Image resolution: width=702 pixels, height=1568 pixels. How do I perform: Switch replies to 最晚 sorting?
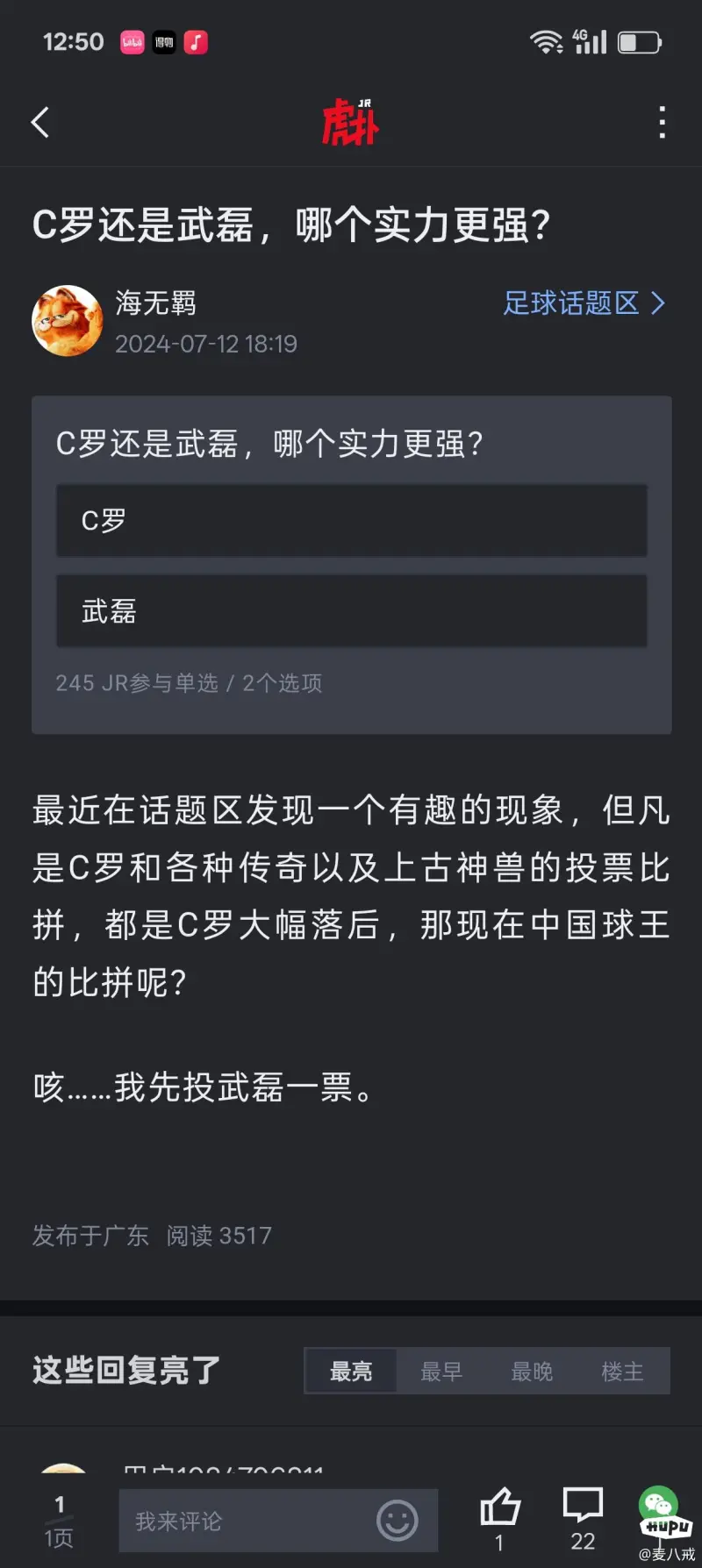click(x=532, y=1371)
